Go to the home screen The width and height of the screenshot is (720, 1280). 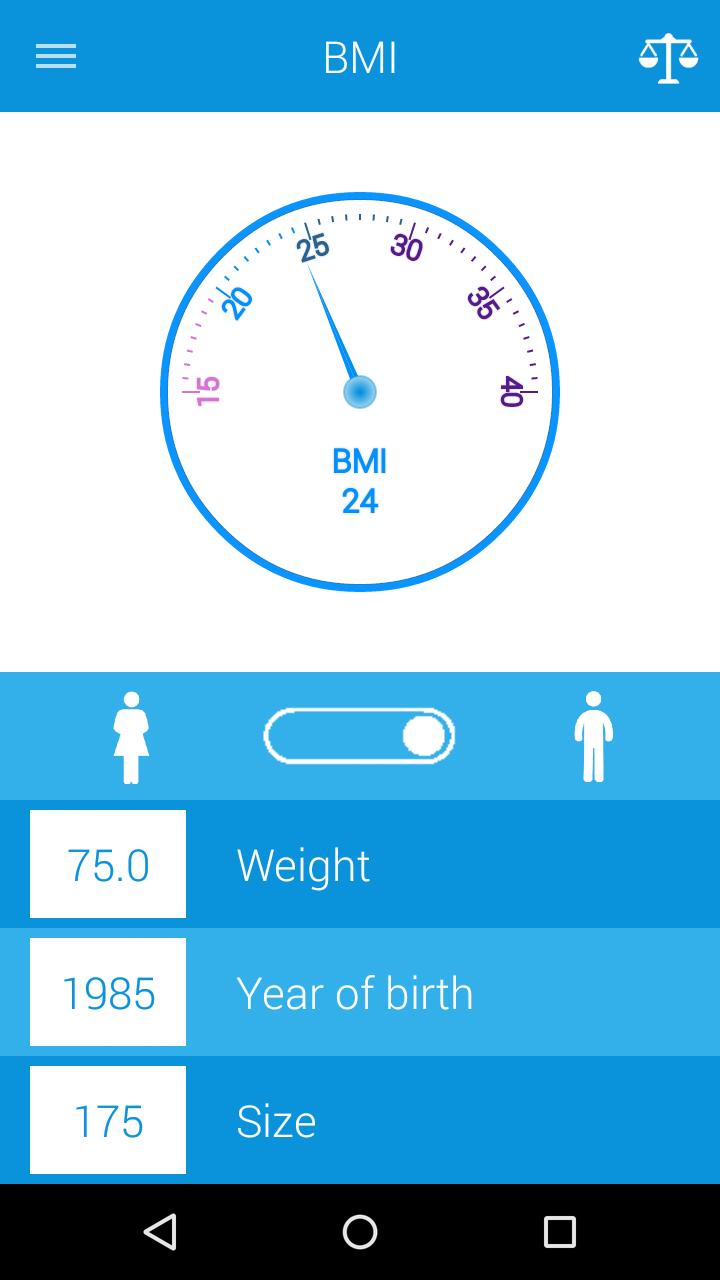tap(360, 1232)
